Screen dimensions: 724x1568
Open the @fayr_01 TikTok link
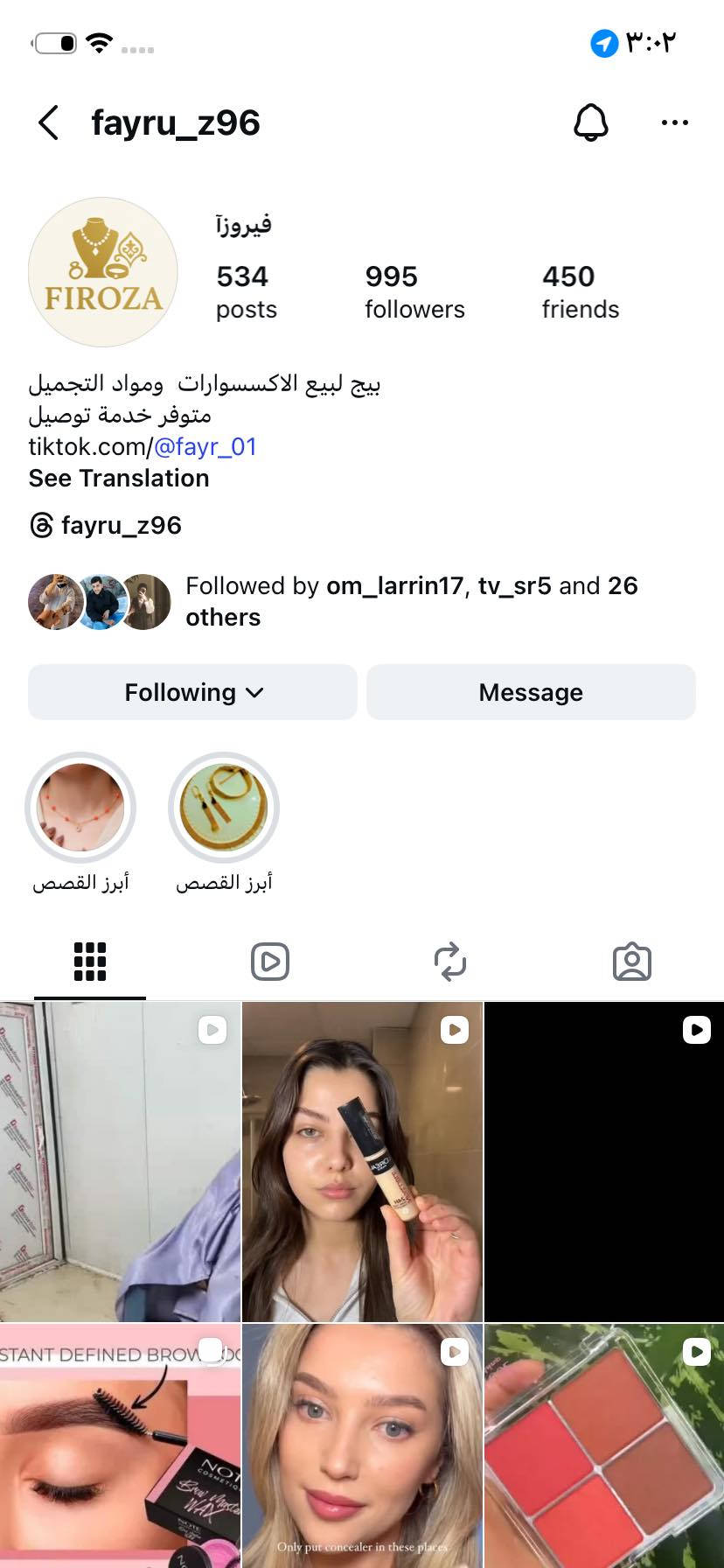coord(205,447)
